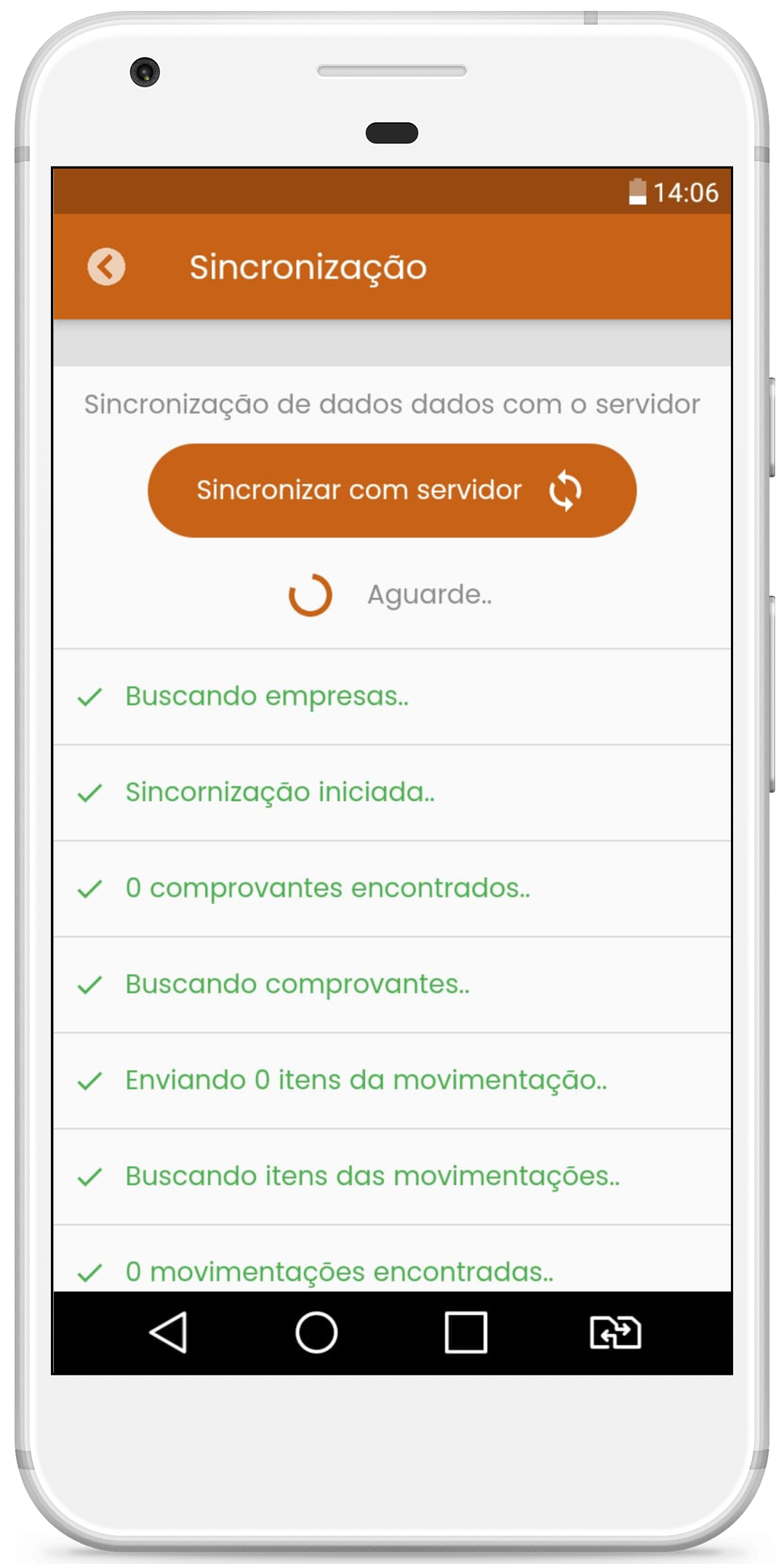Go to the Android home screen
Viewport: 784px width, 1564px height.
click(316, 1332)
